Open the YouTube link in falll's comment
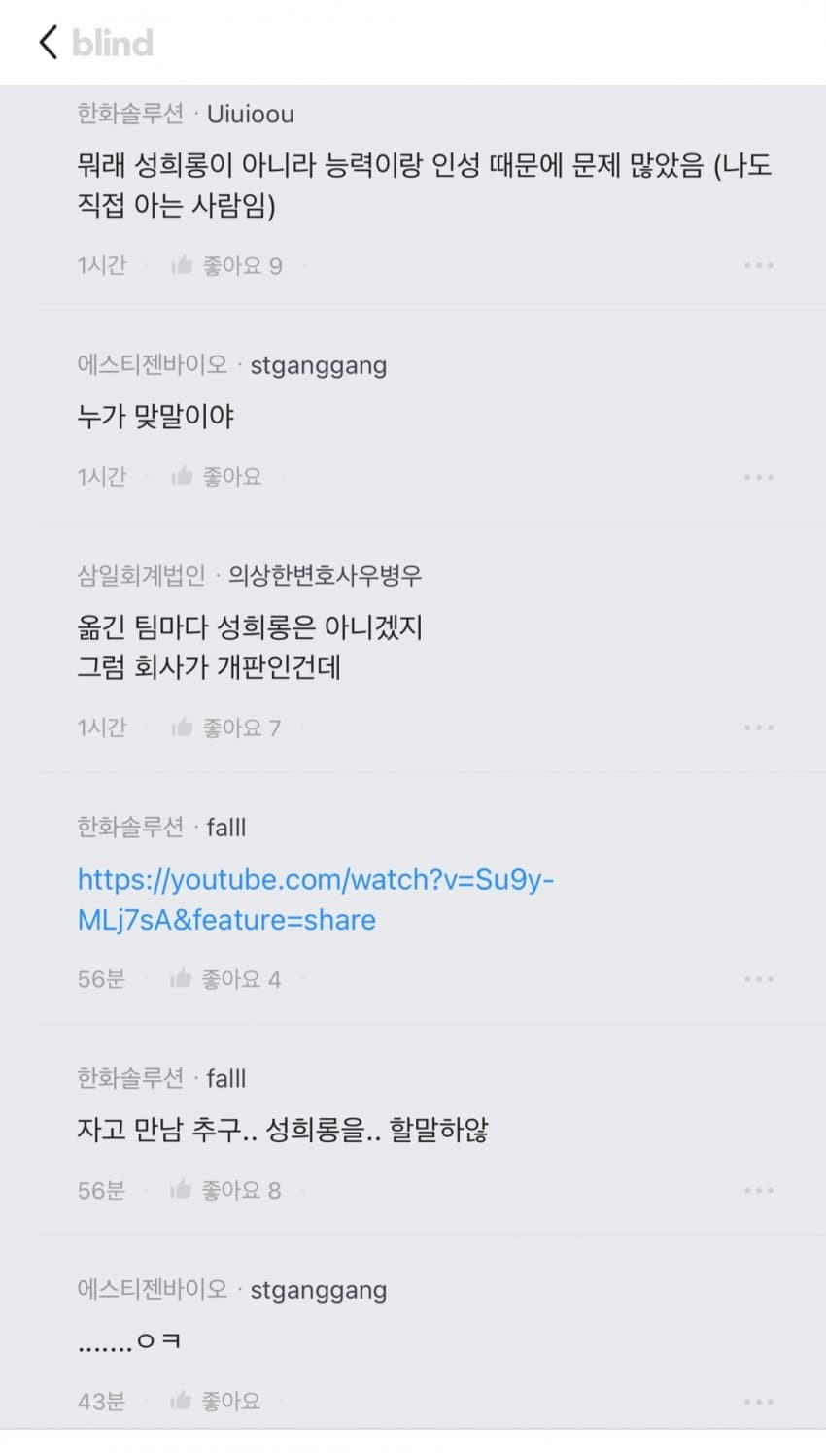Viewport: 826px width, 1456px height. coord(315,899)
